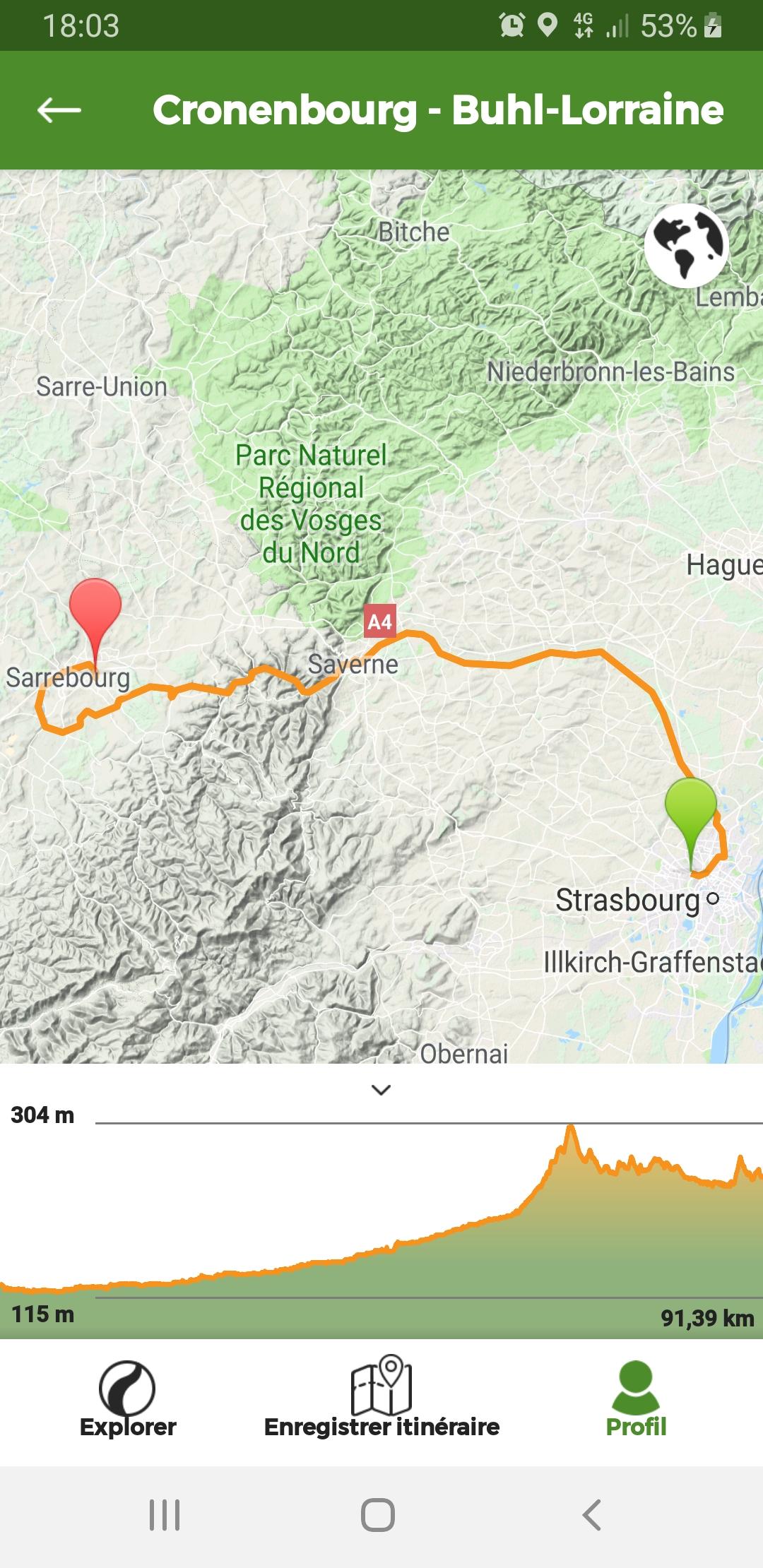
Task: Switch to the Explorer tab
Action: tap(128, 1400)
